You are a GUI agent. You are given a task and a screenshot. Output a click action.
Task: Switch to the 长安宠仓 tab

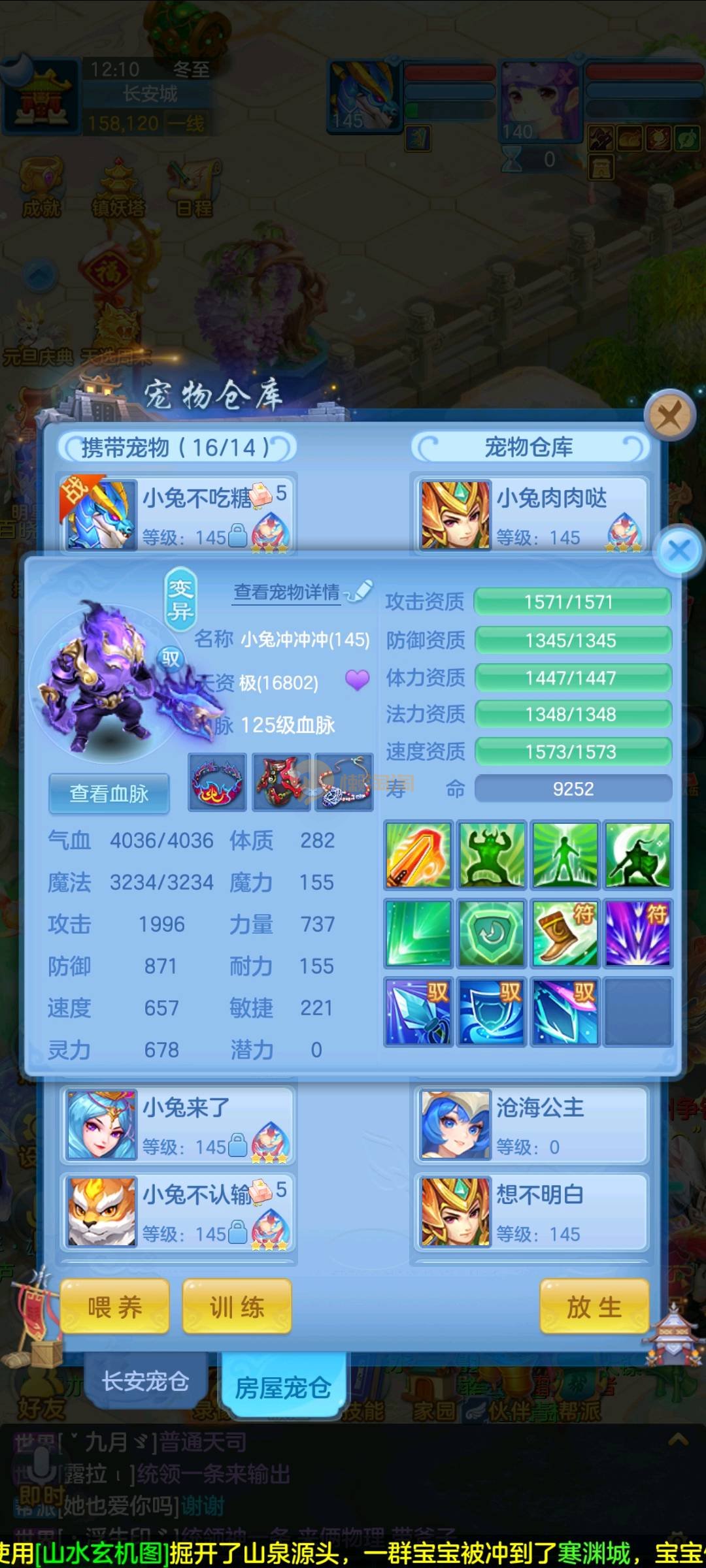[145, 1380]
